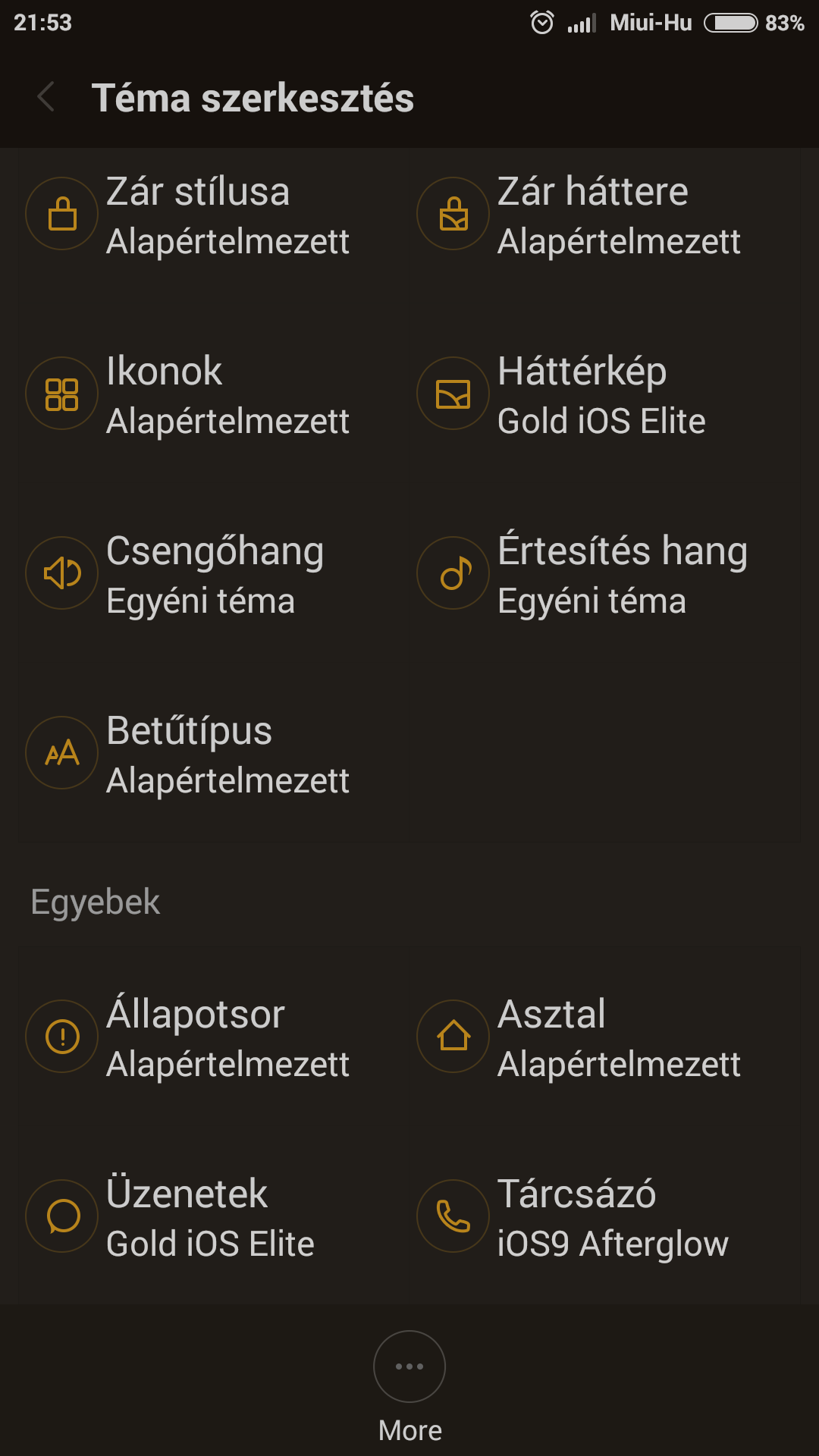The image size is (819, 1456).
Task: Open the Asztal home screen option
Action: (605, 1037)
